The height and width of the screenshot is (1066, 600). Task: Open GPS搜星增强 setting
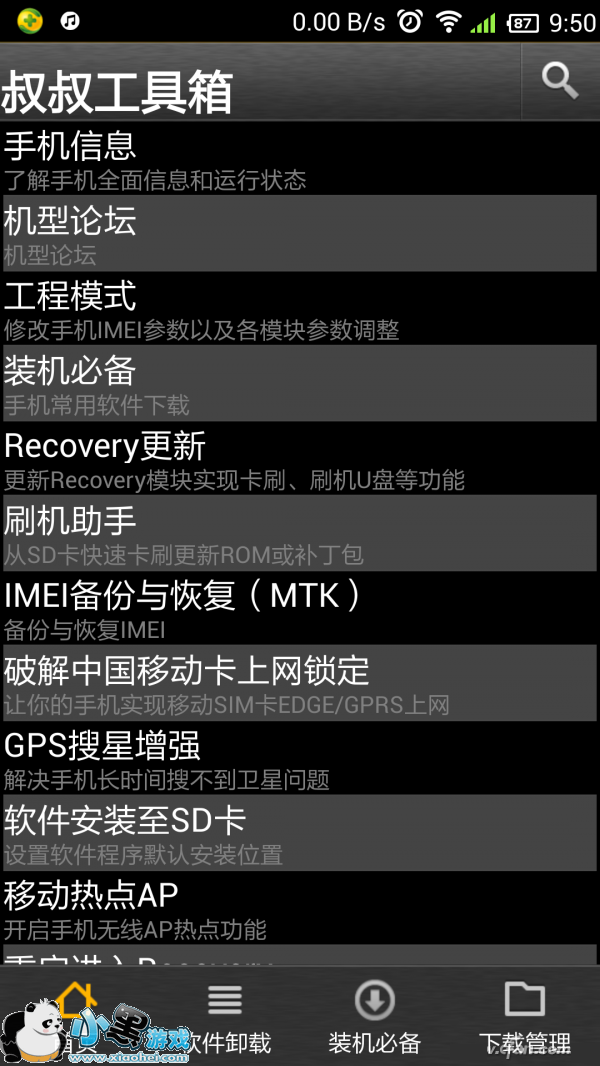(x=298, y=758)
